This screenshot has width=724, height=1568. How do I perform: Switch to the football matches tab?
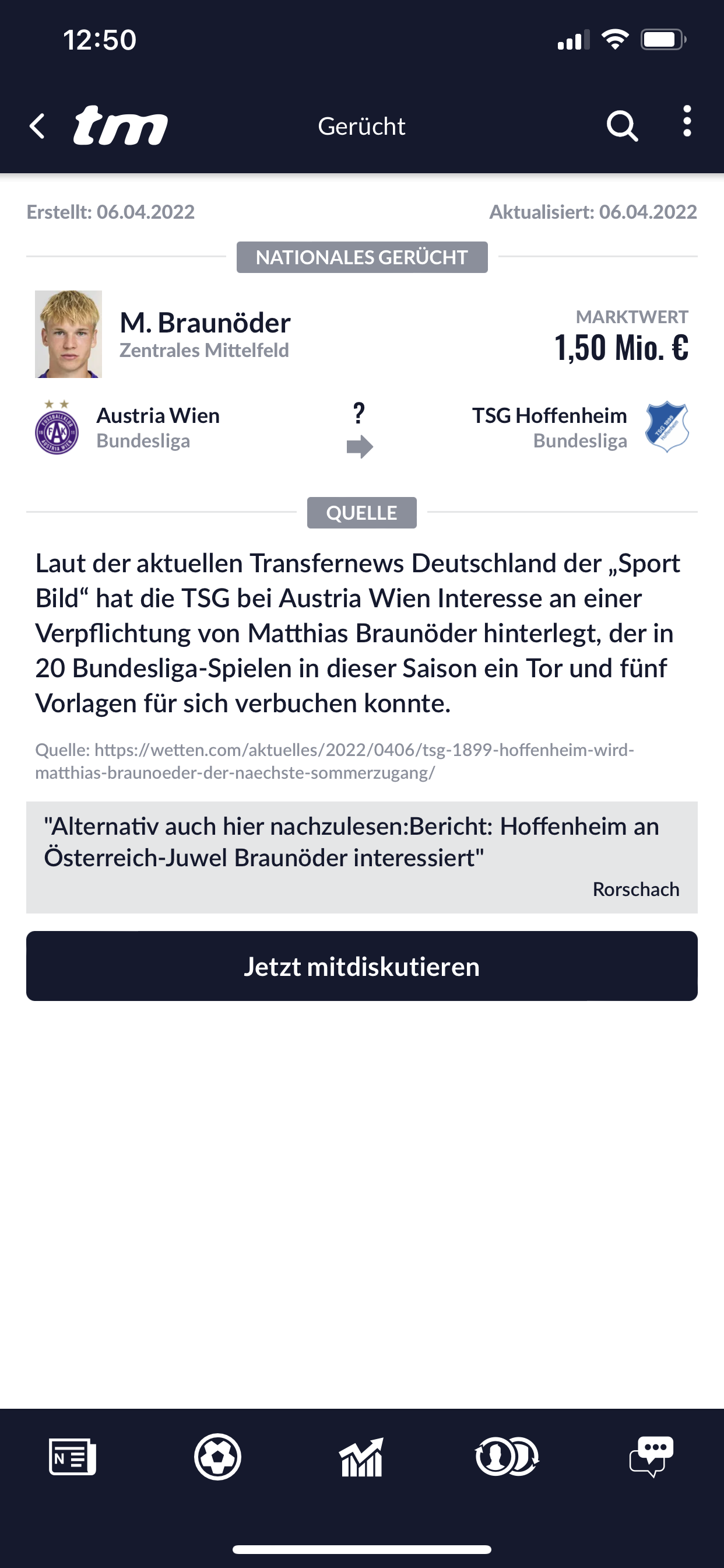click(217, 1457)
